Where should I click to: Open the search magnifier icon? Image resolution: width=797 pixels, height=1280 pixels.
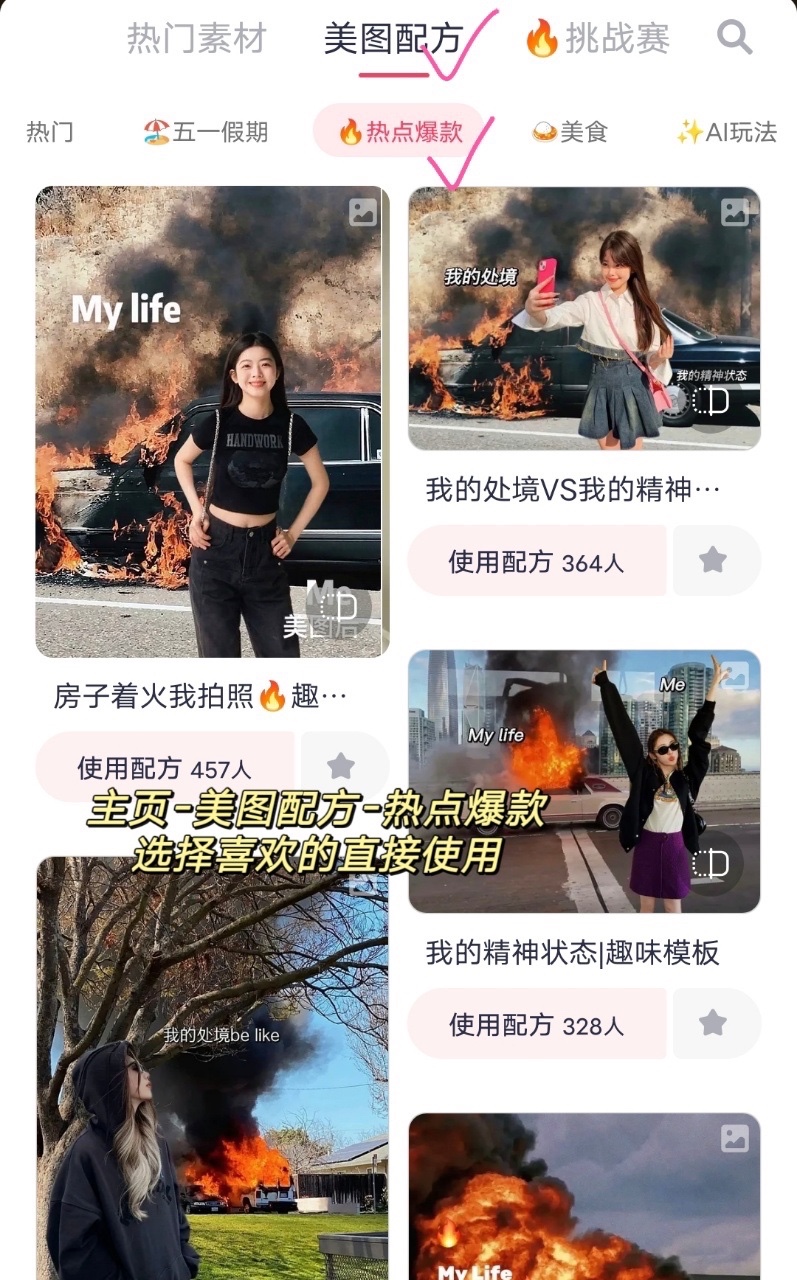[x=735, y=38]
